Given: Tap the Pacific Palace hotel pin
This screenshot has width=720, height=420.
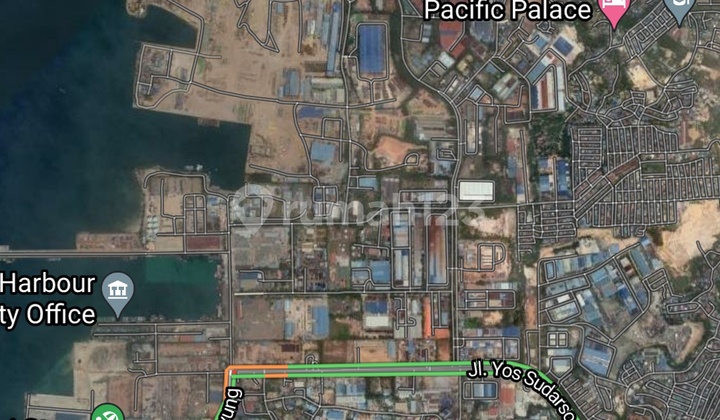Looking at the screenshot, I should click(612, 11).
